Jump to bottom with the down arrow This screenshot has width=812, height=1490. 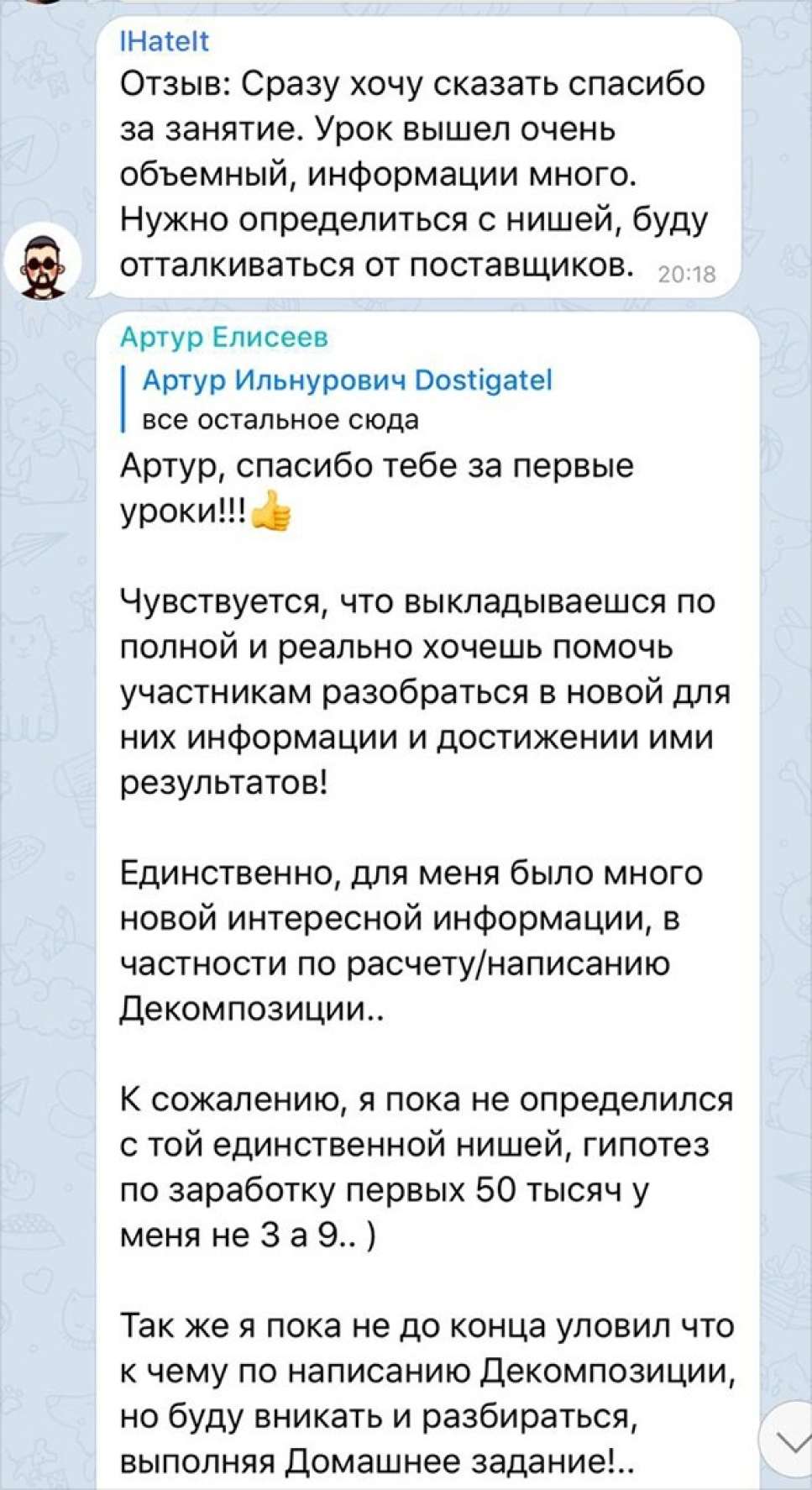click(x=791, y=1440)
